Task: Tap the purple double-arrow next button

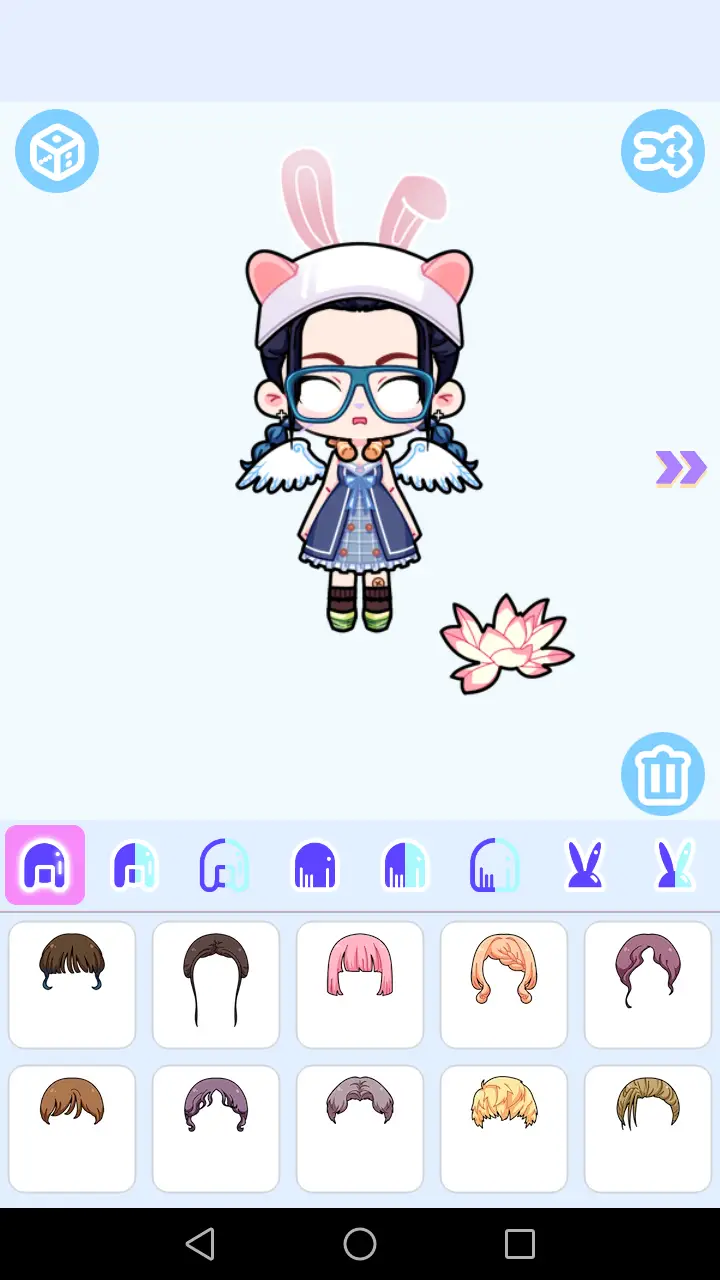Action: point(680,468)
